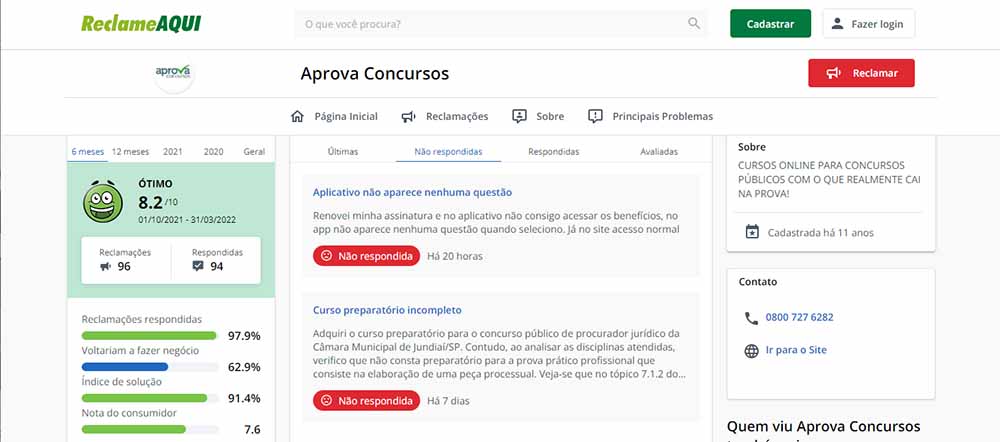The height and width of the screenshot is (442, 1000).
Task: Tap the red Reclamar button
Action: [x=861, y=73]
